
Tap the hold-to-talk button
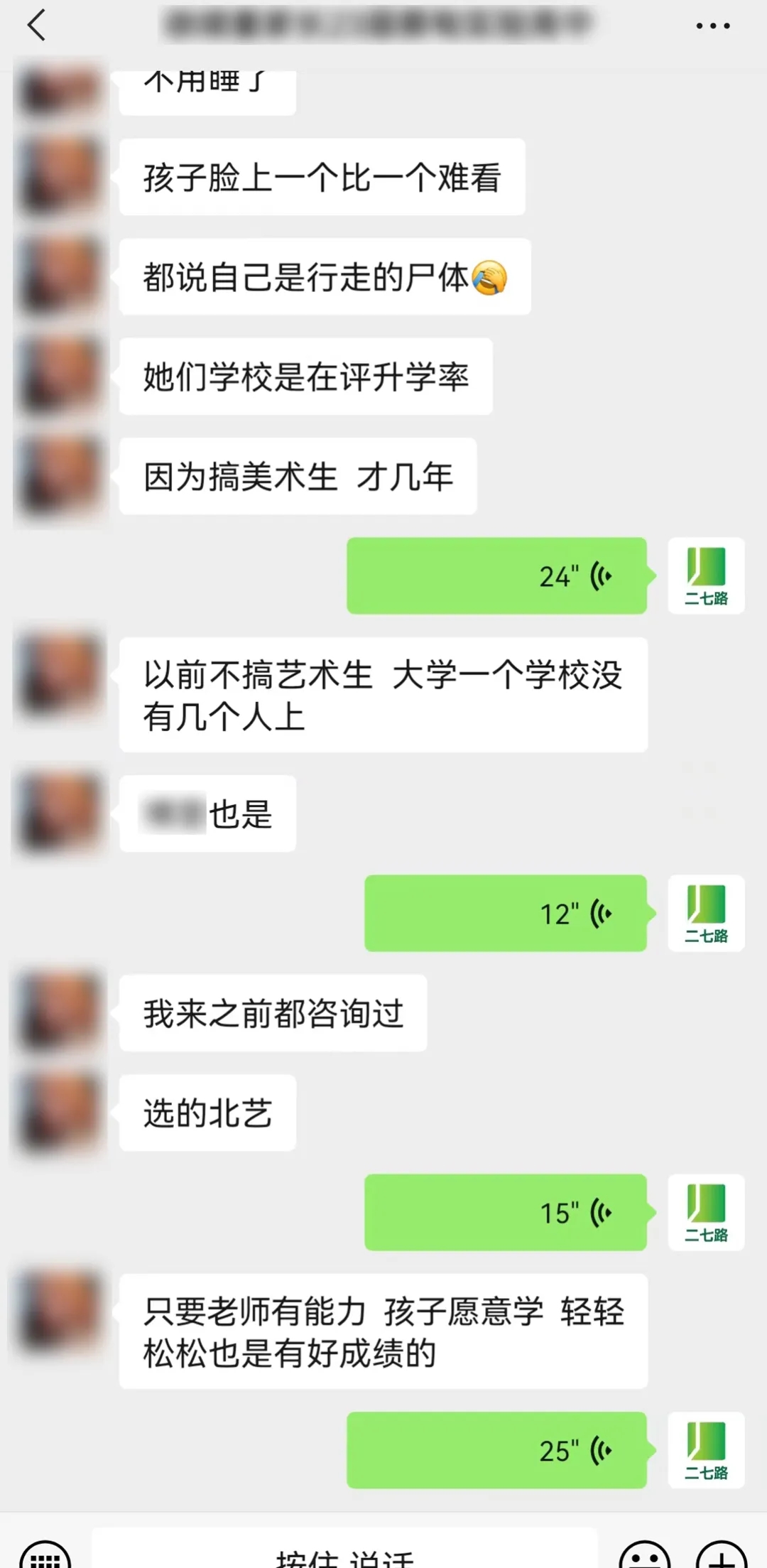tap(344, 1556)
